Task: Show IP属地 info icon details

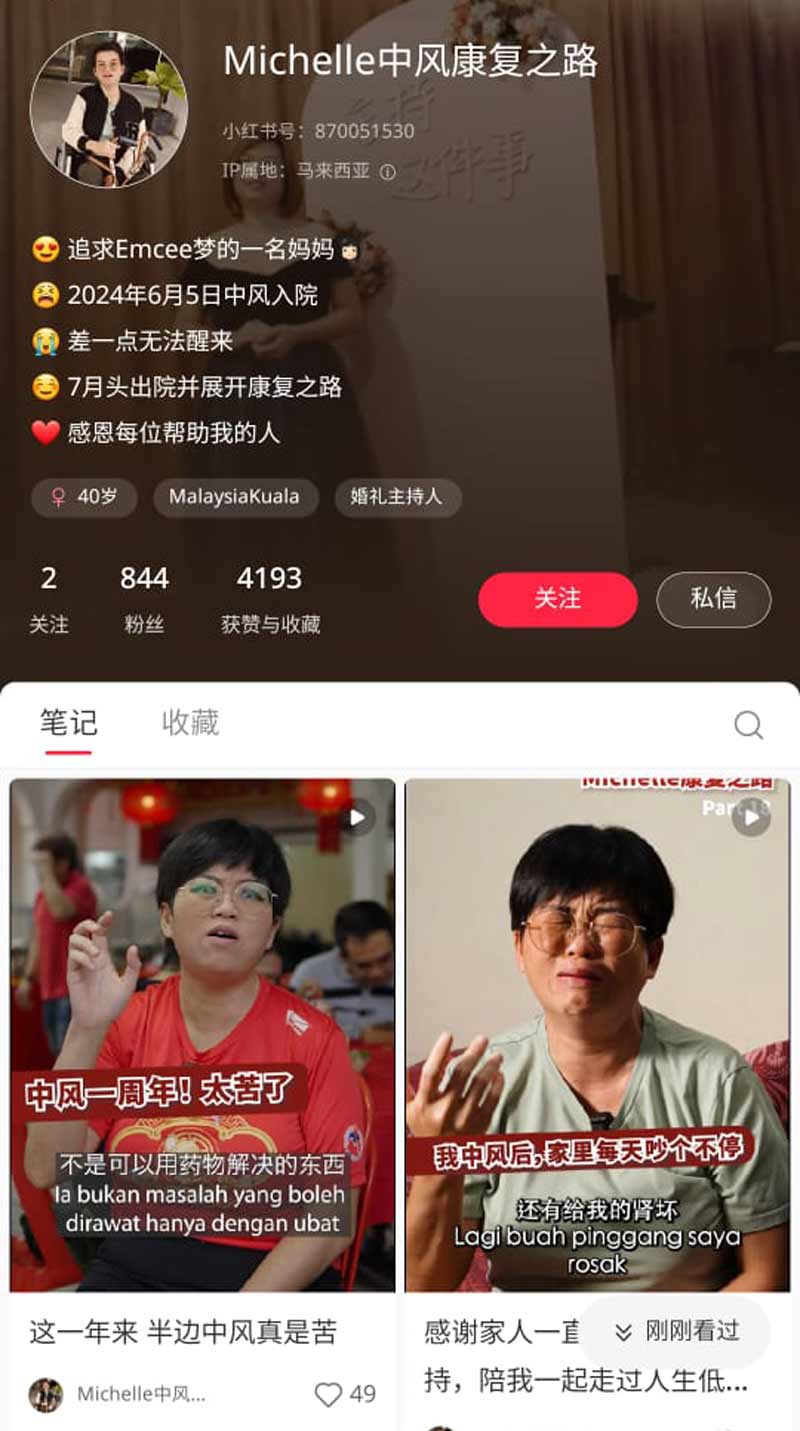Action: point(388,172)
